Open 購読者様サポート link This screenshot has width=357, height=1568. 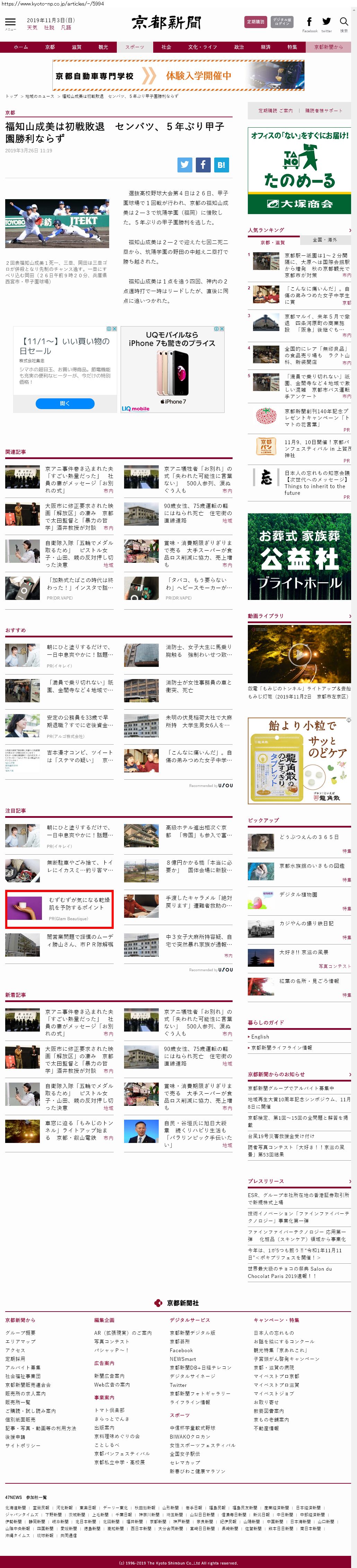point(323,111)
